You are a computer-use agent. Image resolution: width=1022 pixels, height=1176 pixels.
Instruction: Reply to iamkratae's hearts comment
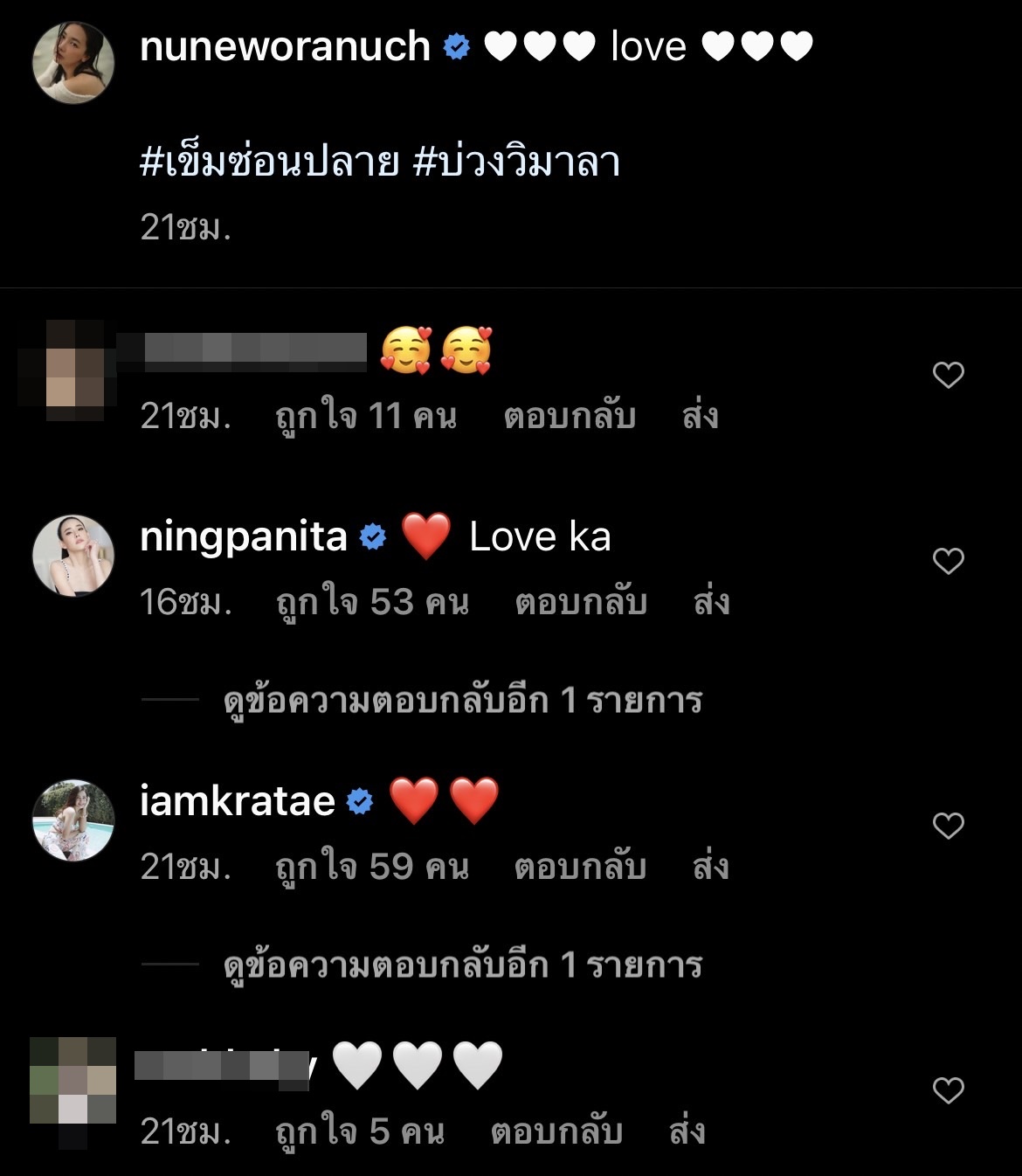[x=580, y=867]
